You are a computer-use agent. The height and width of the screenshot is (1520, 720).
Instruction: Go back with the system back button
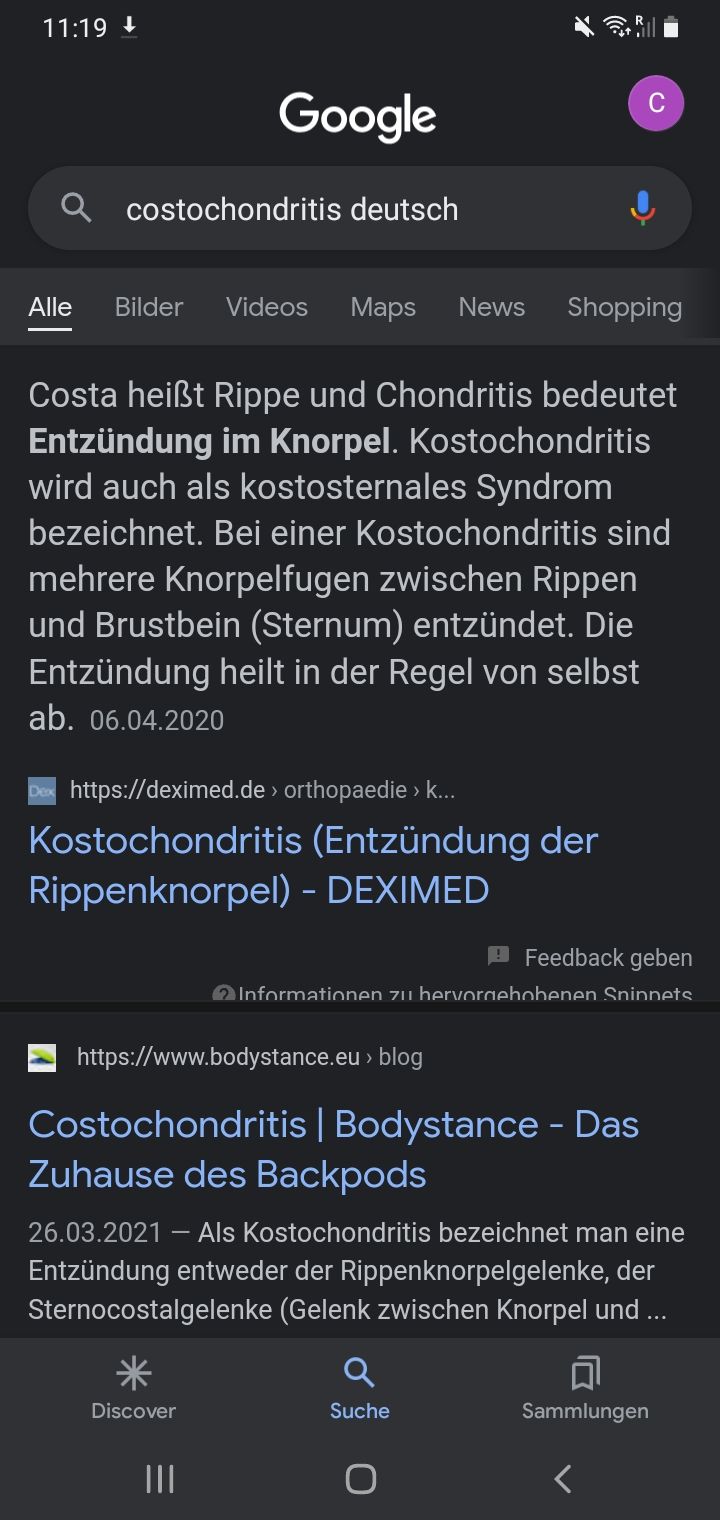[x=563, y=1478]
